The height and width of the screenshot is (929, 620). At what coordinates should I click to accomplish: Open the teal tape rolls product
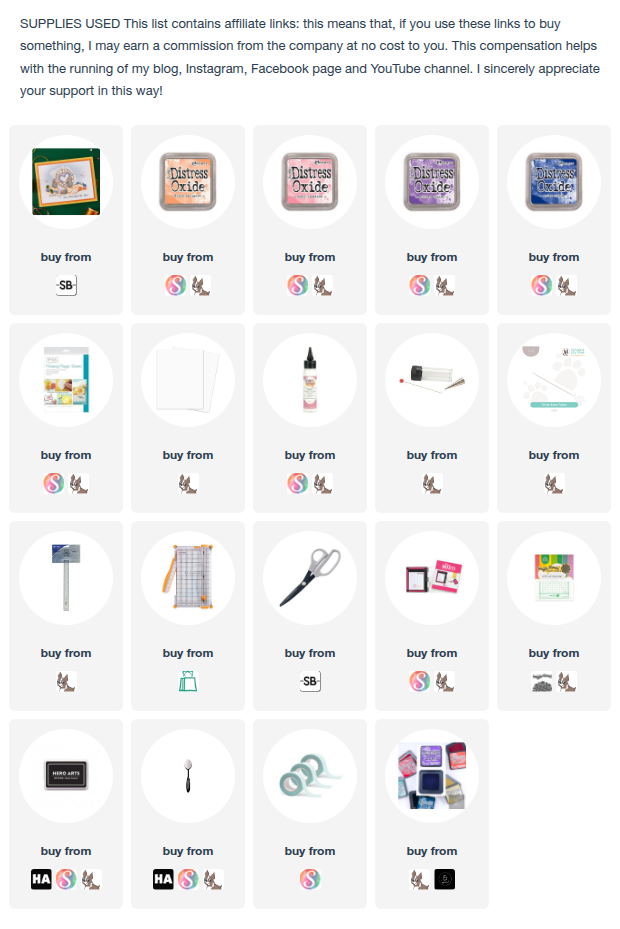point(310,775)
